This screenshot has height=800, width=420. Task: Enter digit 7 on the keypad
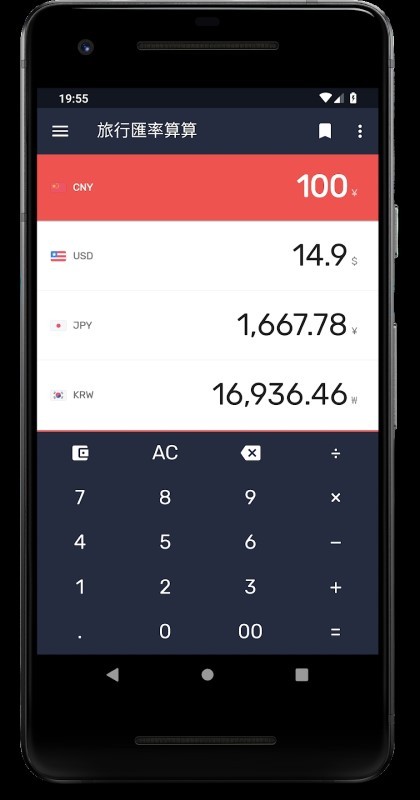[80, 497]
